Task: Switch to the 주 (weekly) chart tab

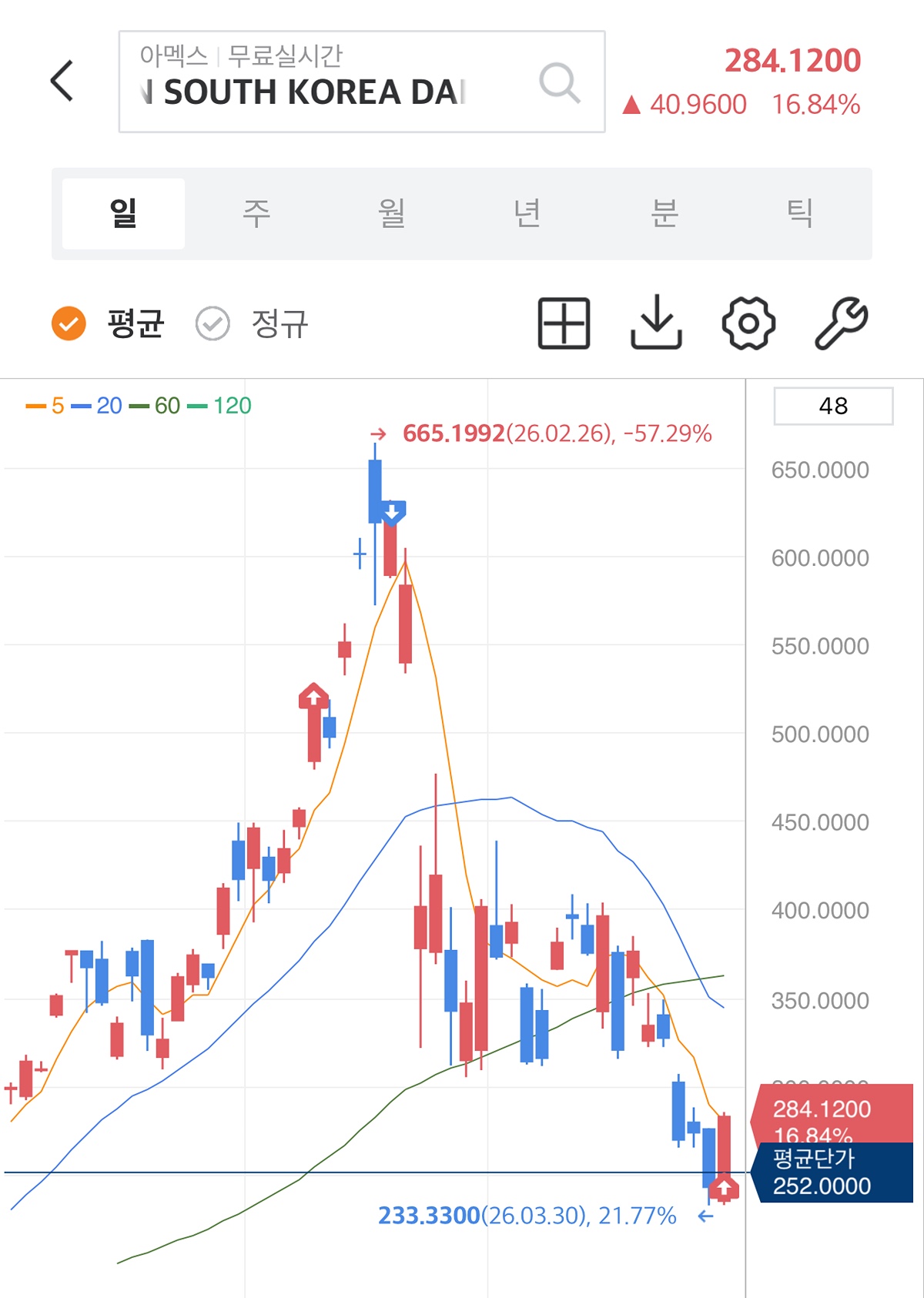Action: point(257,213)
